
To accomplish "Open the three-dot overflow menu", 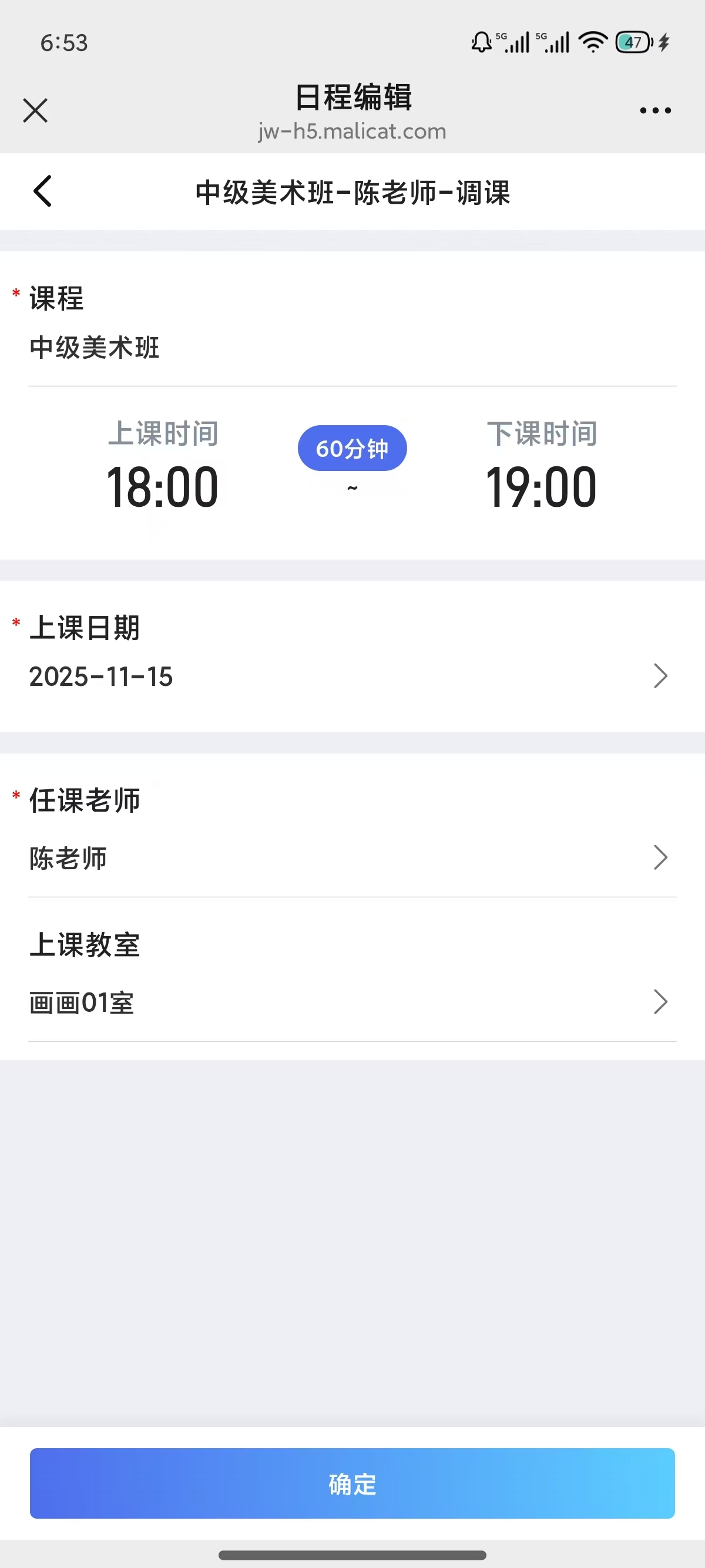I will pyautogui.click(x=655, y=110).
